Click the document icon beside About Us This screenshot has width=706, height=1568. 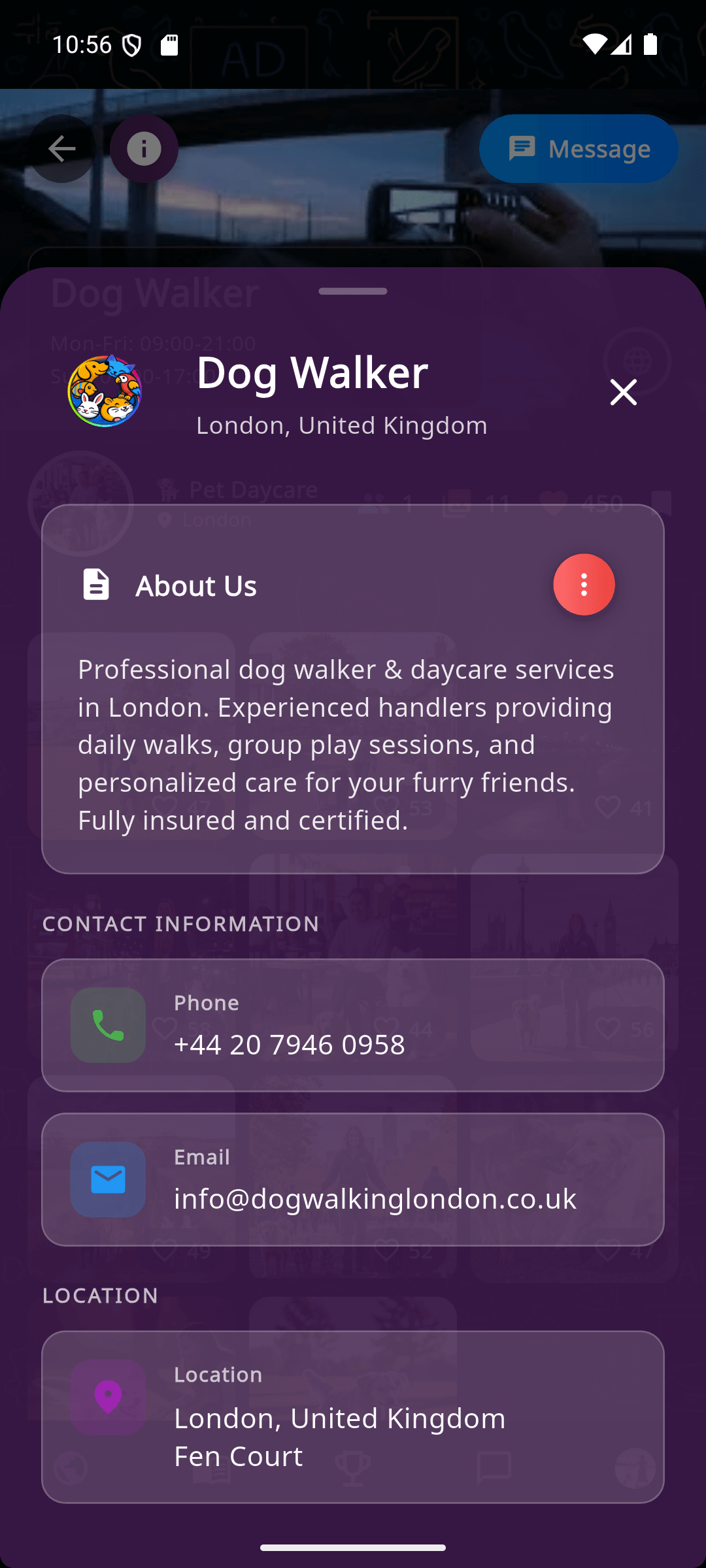click(x=95, y=585)
